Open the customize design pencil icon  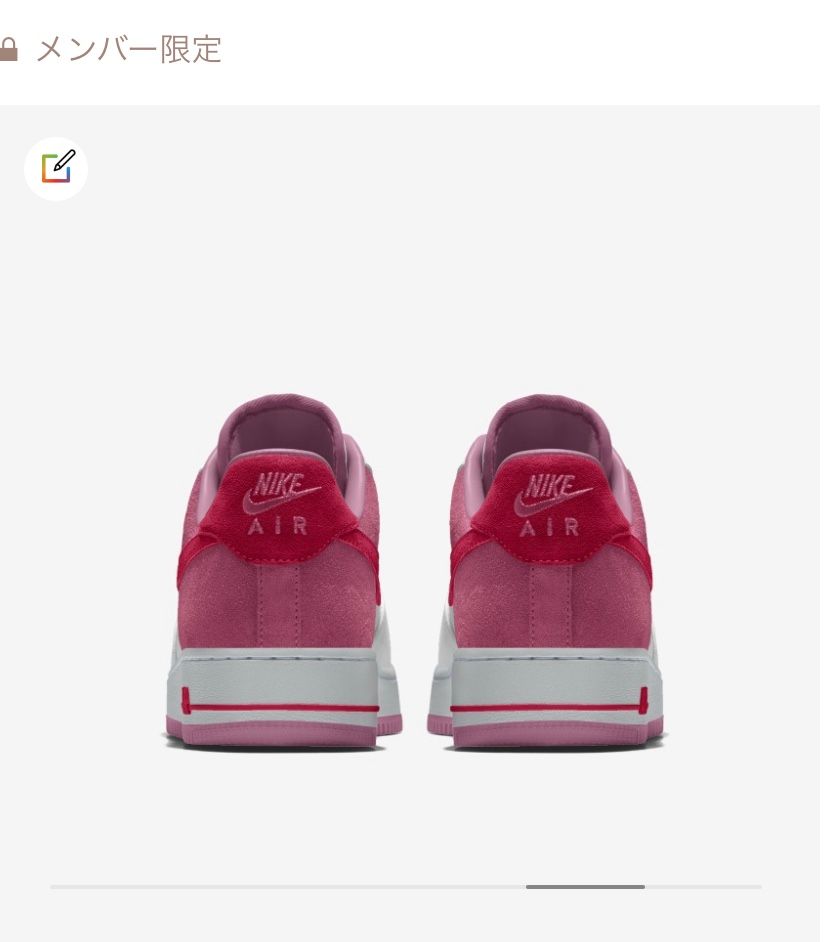click(56, 168)
